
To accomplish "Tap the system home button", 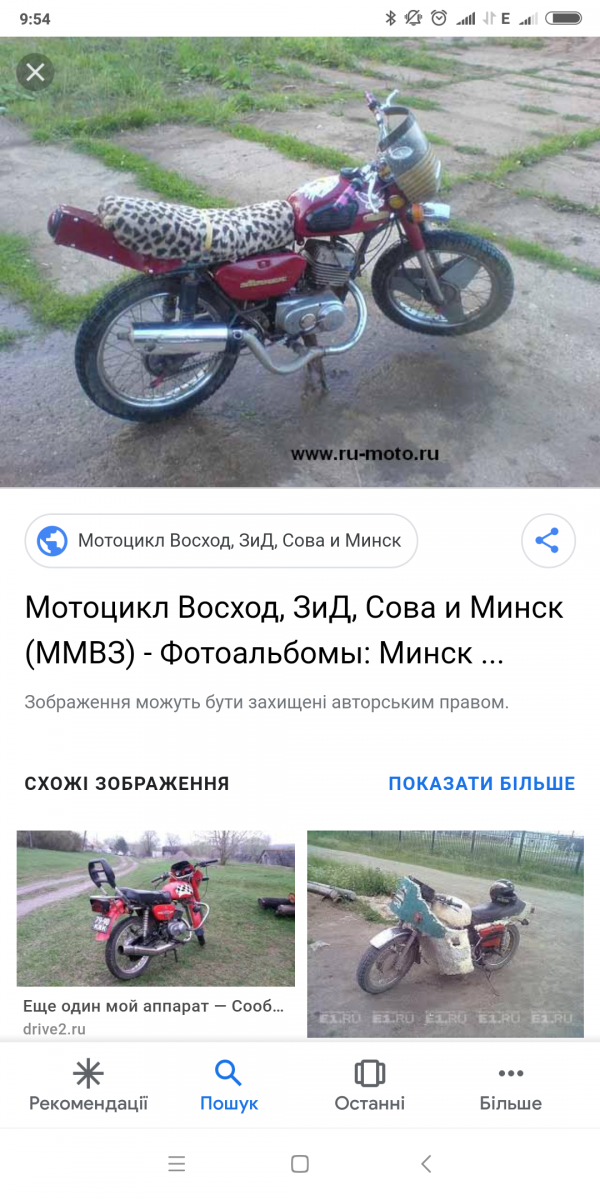I will 299,1163.
